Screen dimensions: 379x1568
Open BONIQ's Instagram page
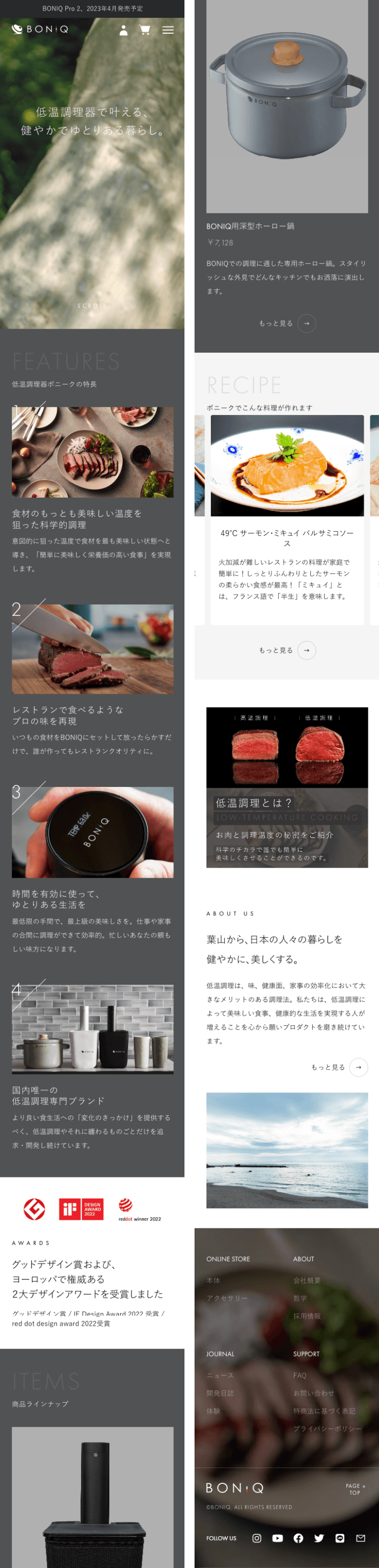pos(257,1538)
